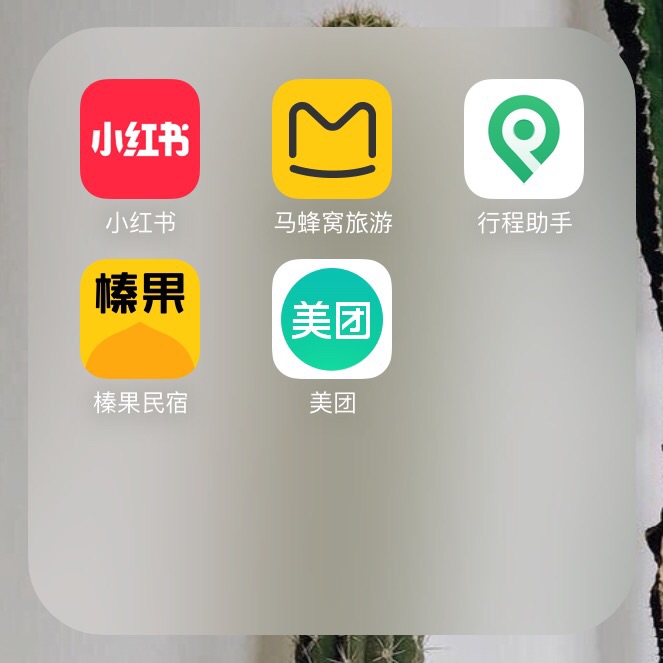663x663 pixels.
Task: Open 行程助手 trip assistant
Action: pyautogui.click(x=524, y=139)
